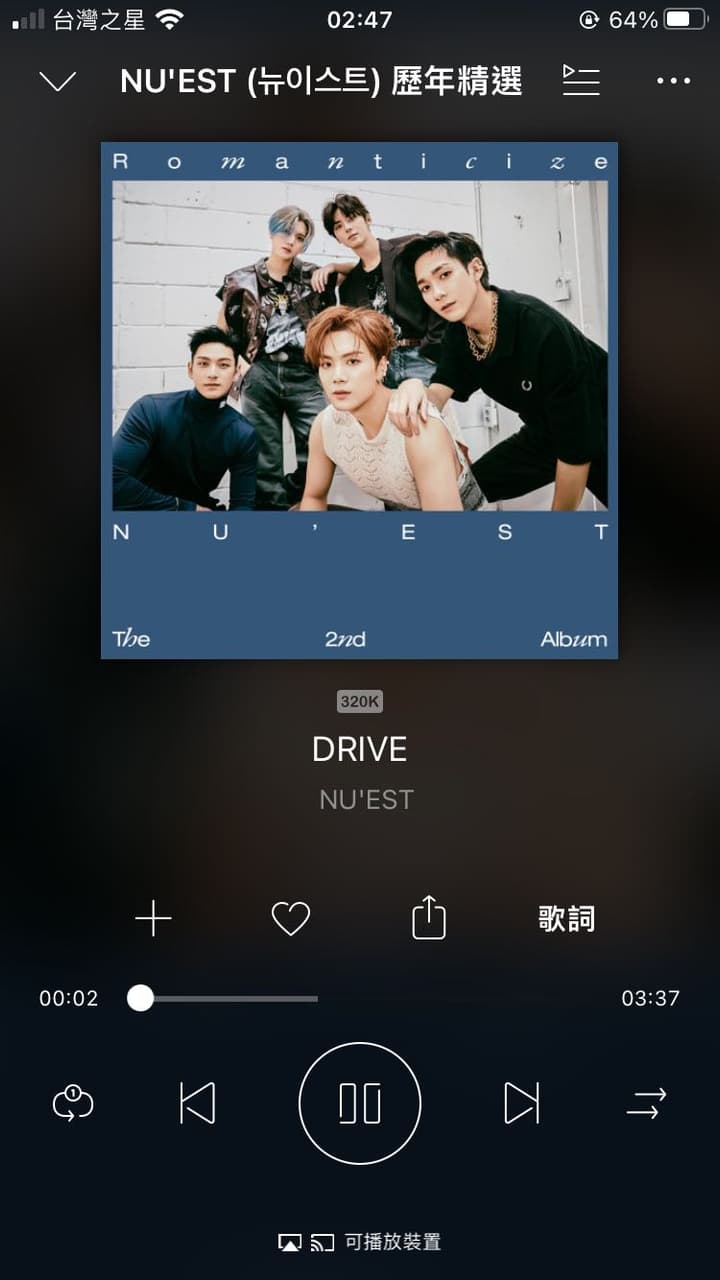720x1280 pixels.
Task: Like the song with the heart icon
Action: (x=290, y=918)
